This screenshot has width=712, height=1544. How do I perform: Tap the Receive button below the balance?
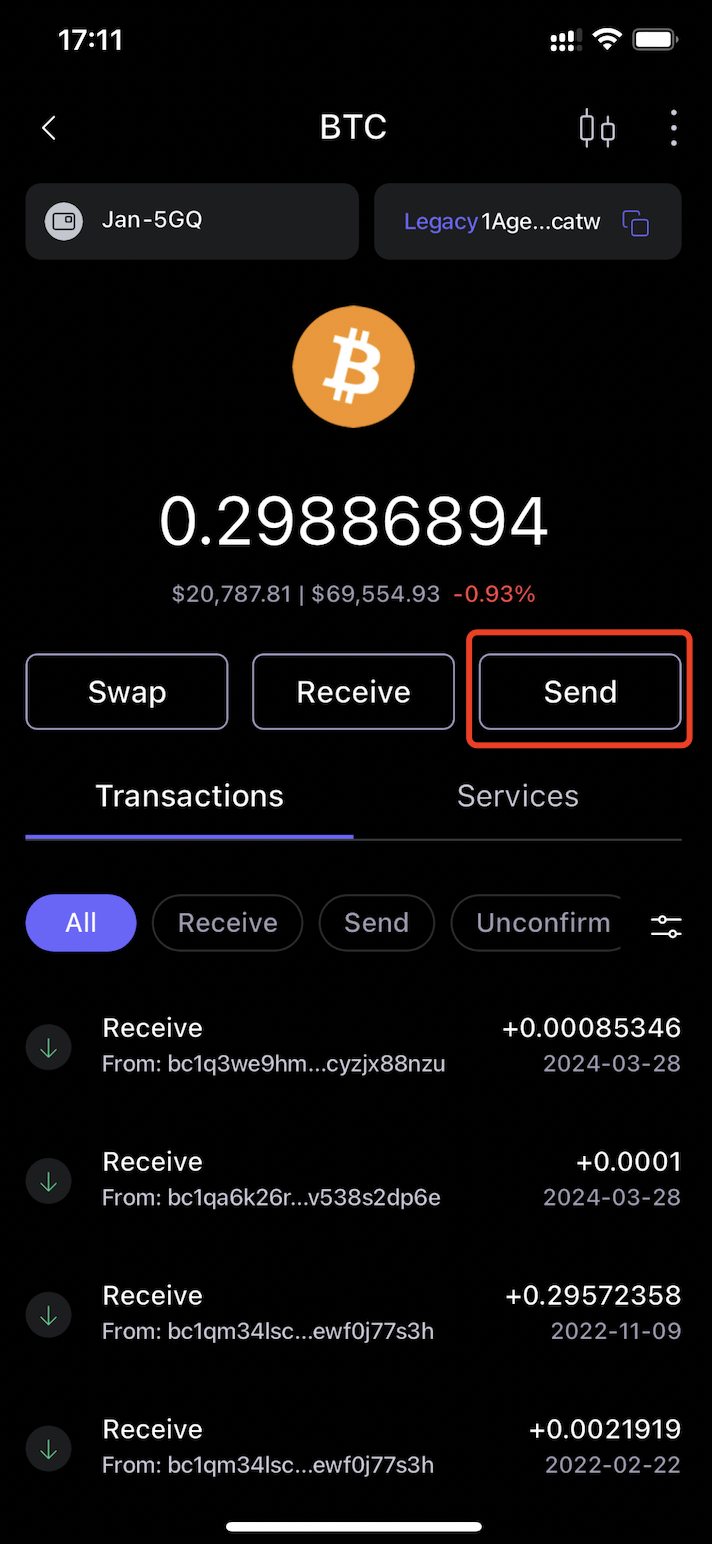tap(353, 692)
